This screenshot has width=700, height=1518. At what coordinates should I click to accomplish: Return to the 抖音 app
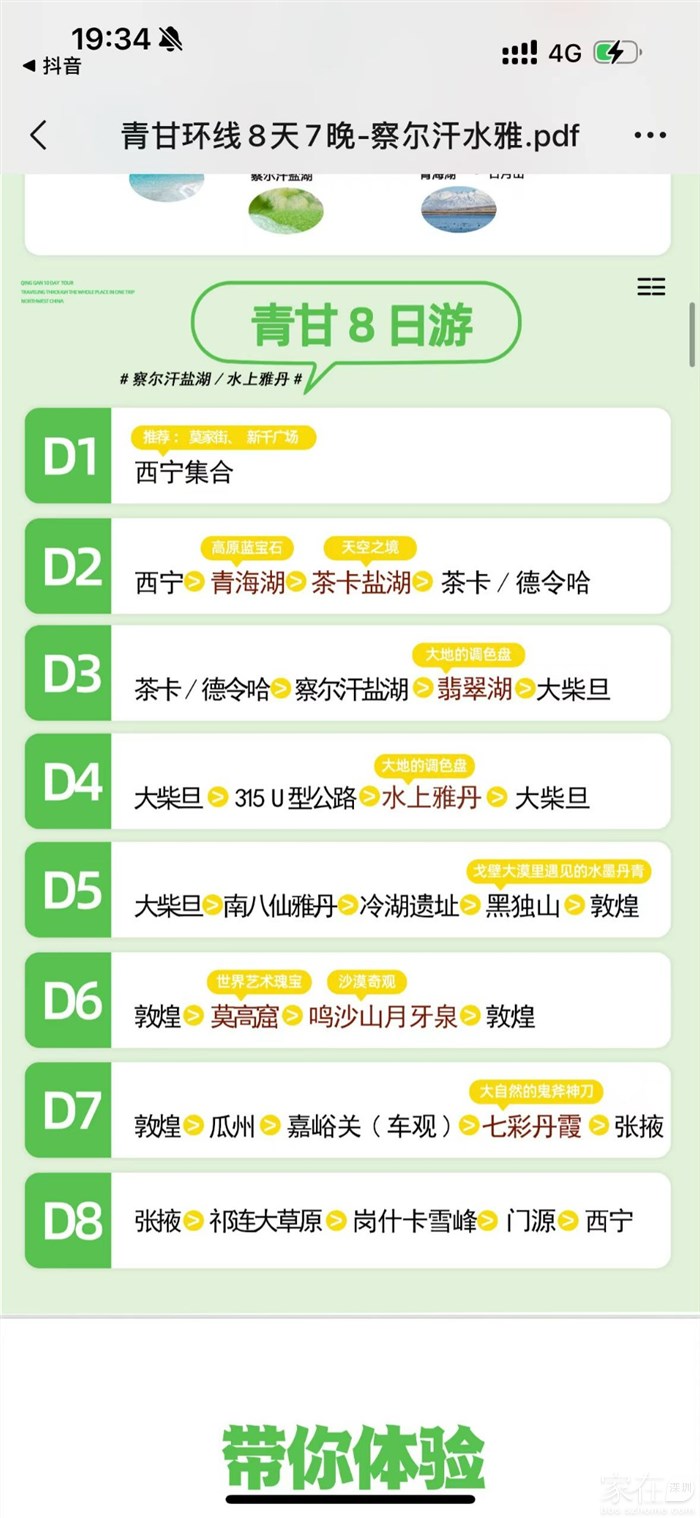(52, 66)
